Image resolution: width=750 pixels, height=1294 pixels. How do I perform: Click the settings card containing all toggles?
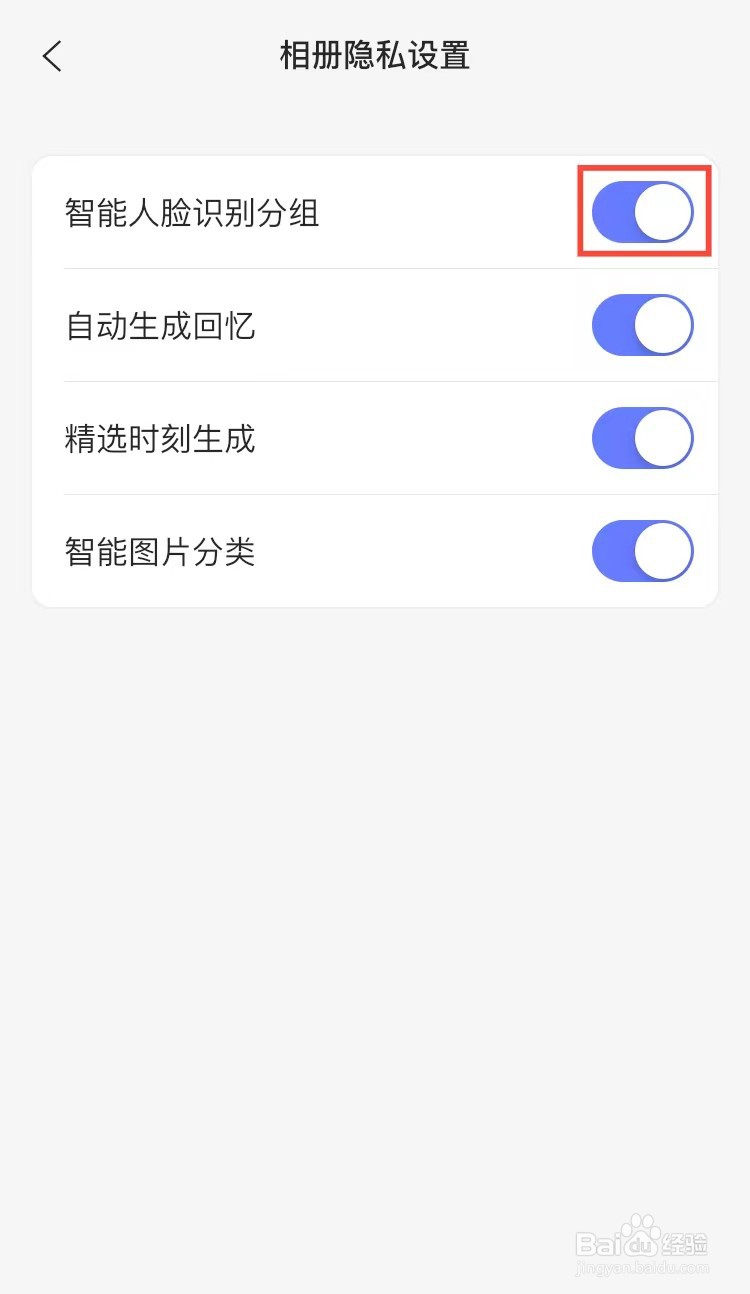coord(375,380)
